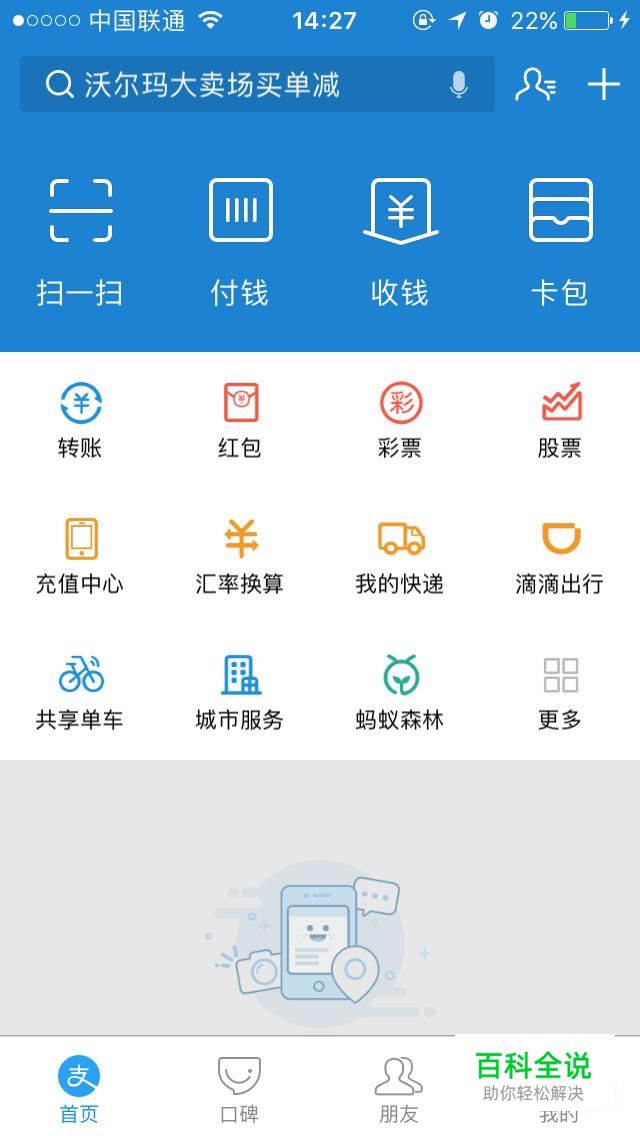The image size is (640, 1136).
Task: Select 收钱 to receive money
Action: pyautogui.click(x=400, y=240)
